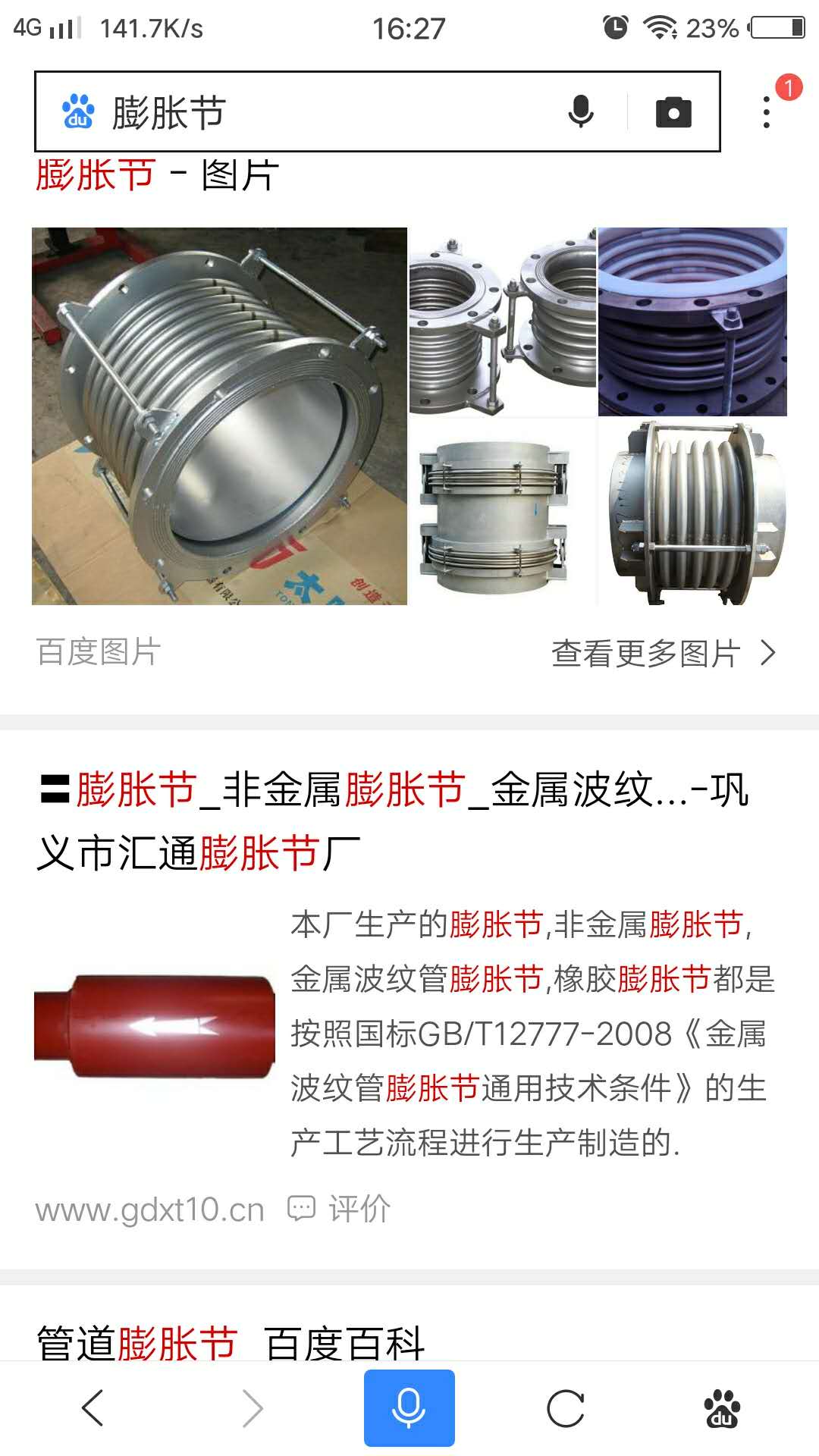
Task: Open the red pipe joint thumbnail
Action: pos(155,1026)
